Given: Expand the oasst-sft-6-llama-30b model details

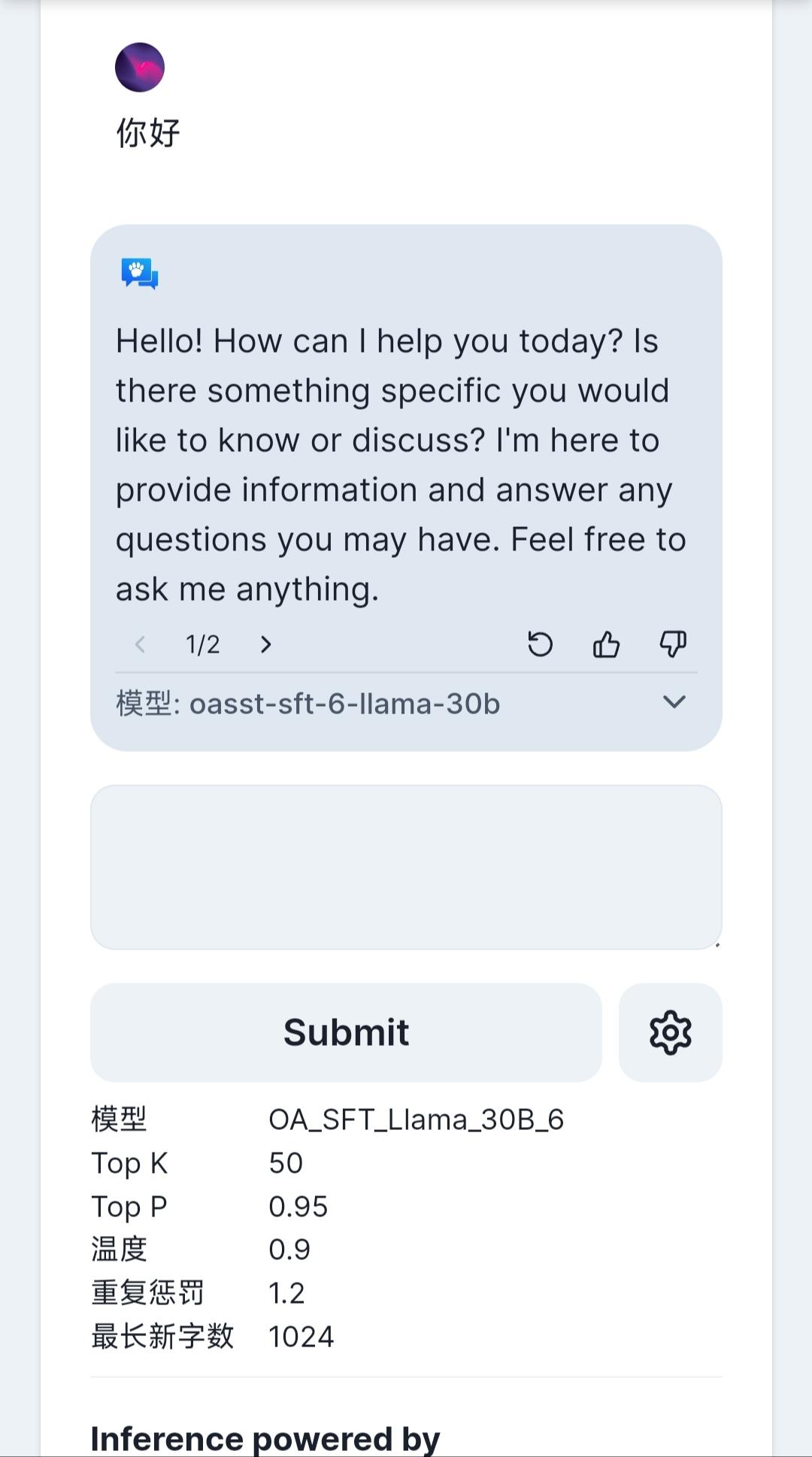Looking at the screenshot, I should (x=674, y=702).
